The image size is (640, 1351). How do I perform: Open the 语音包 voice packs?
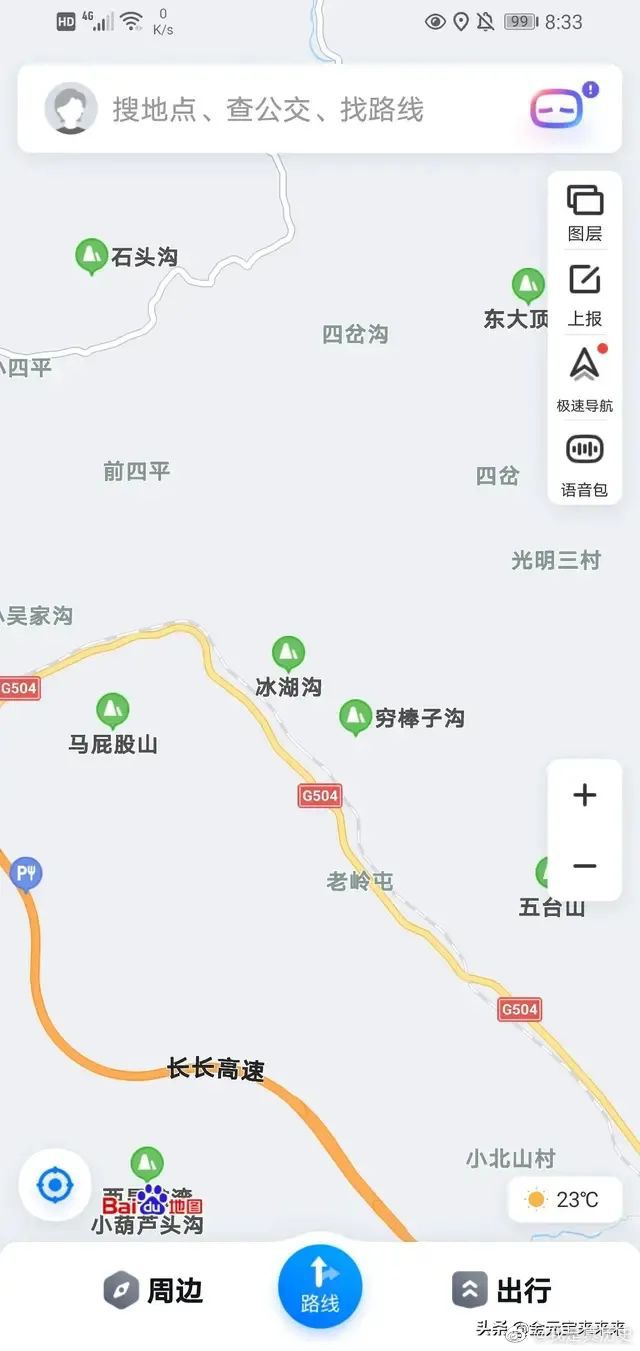click(585, 463)
